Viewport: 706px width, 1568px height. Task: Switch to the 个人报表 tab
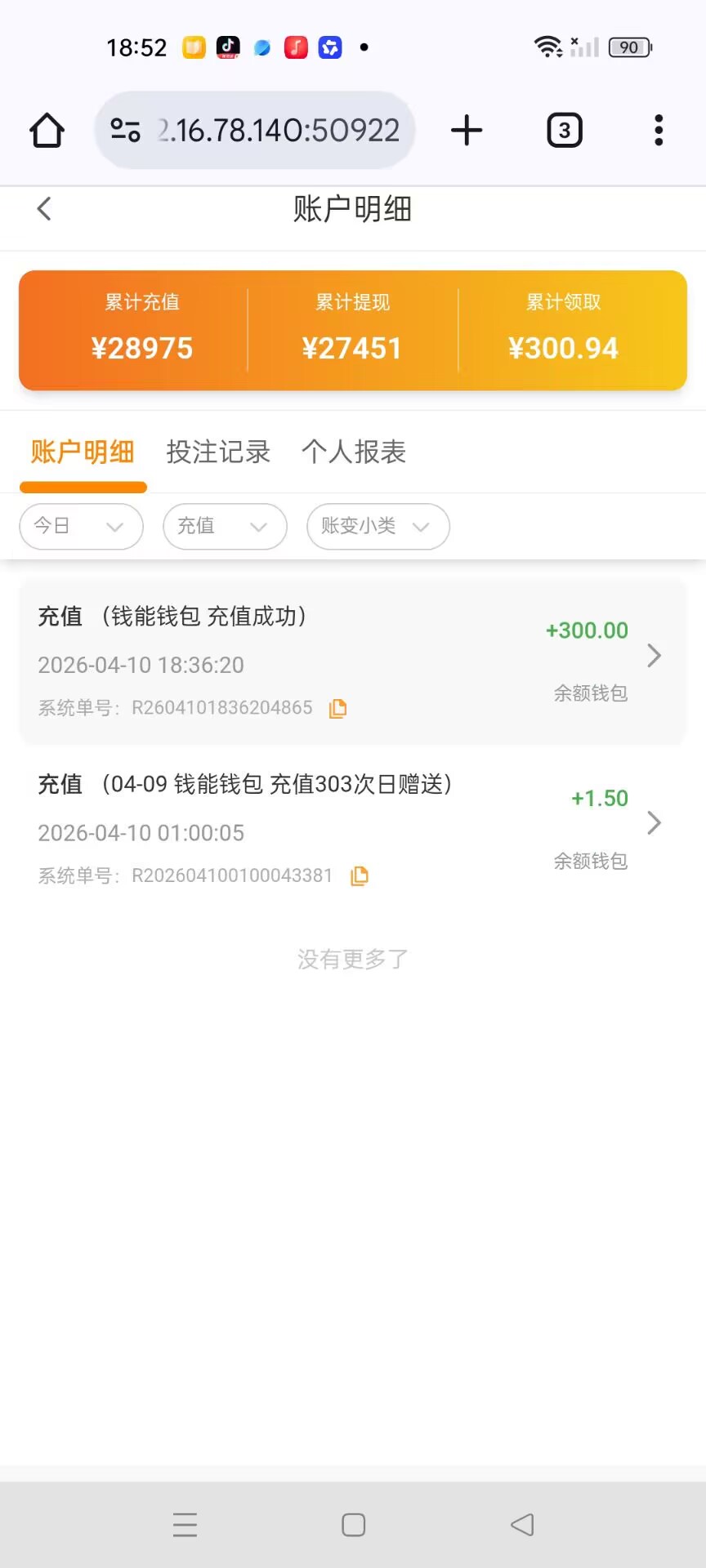point(354,452)
